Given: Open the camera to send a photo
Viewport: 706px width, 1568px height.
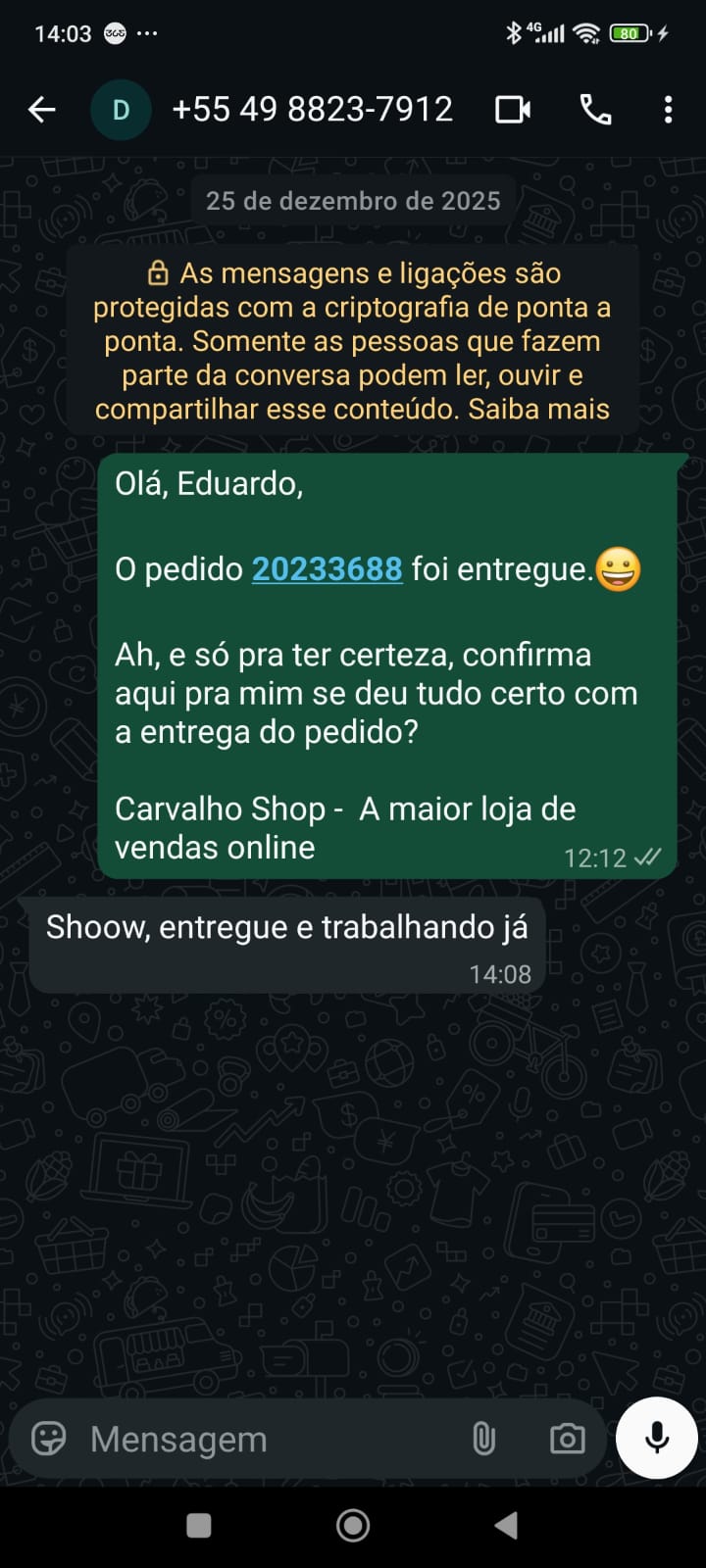Looking at the screenshot, I should pos(567,1439).
